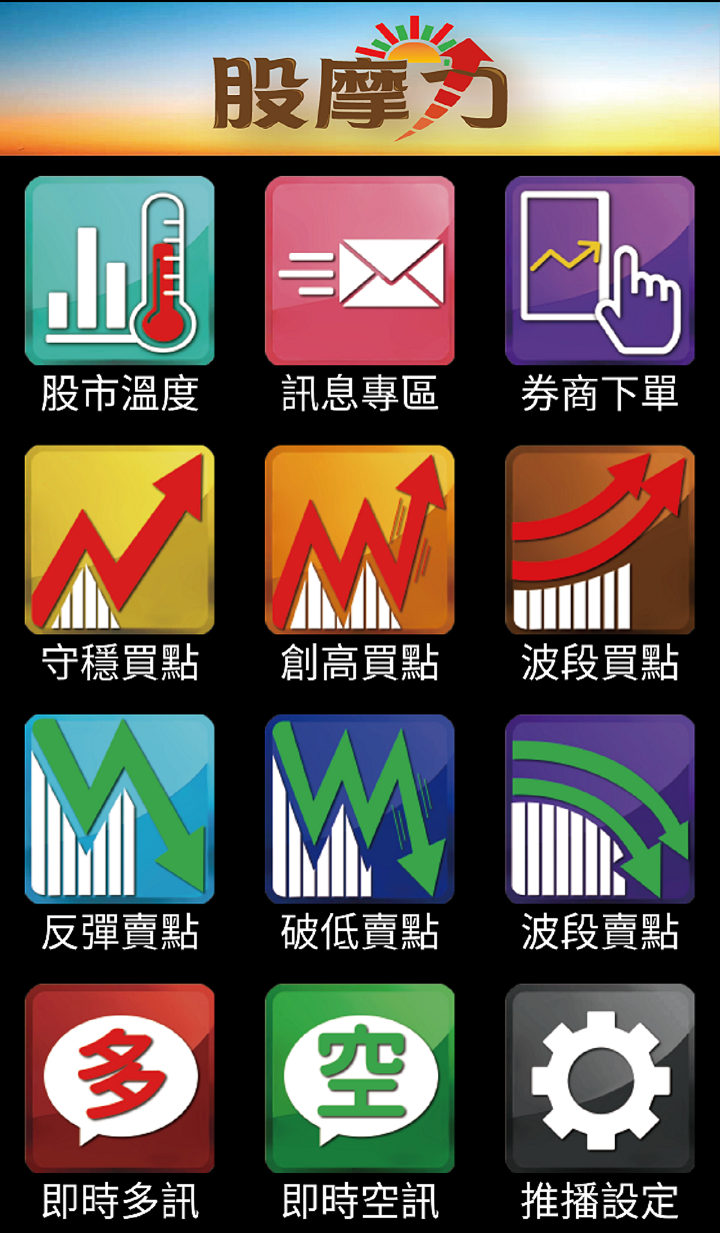
Task: Go to 推播設定 push settings
Action: (600, 1078)
